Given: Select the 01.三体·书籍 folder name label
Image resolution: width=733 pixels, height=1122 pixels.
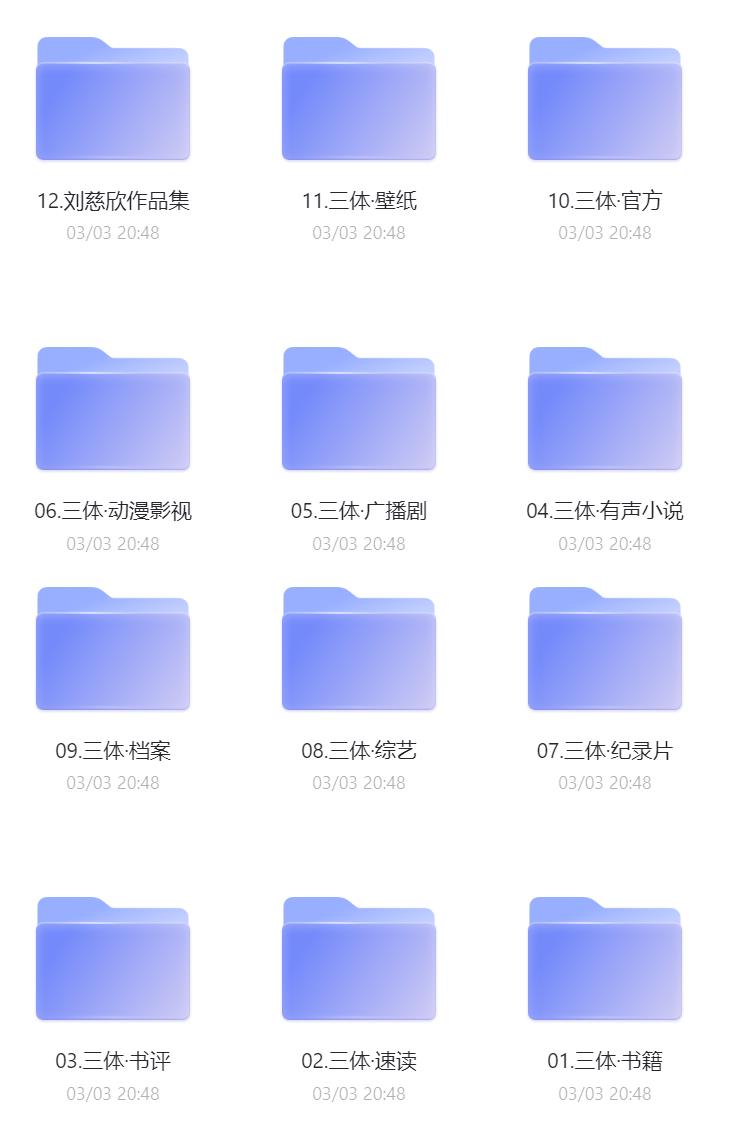Looking at the screenshot, I should pyautogui.click(x=604, y=1062).
